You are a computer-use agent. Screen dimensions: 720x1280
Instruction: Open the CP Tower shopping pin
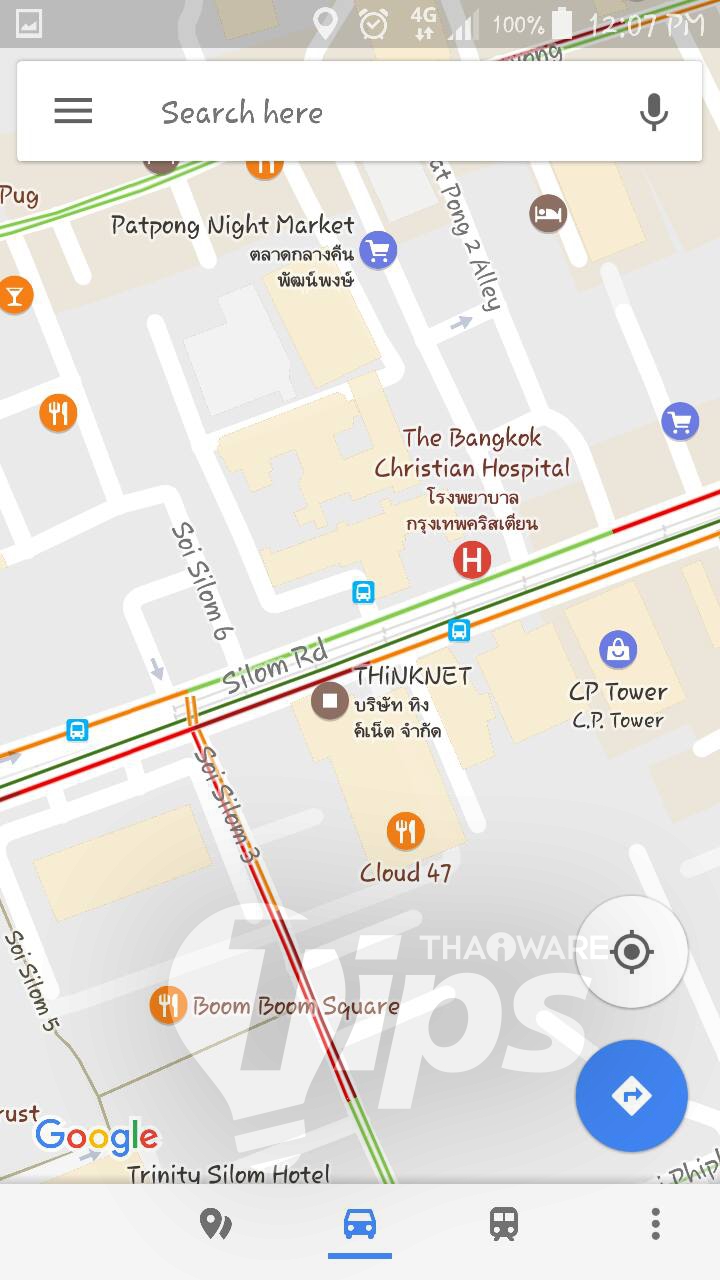(x=618, y=650)
